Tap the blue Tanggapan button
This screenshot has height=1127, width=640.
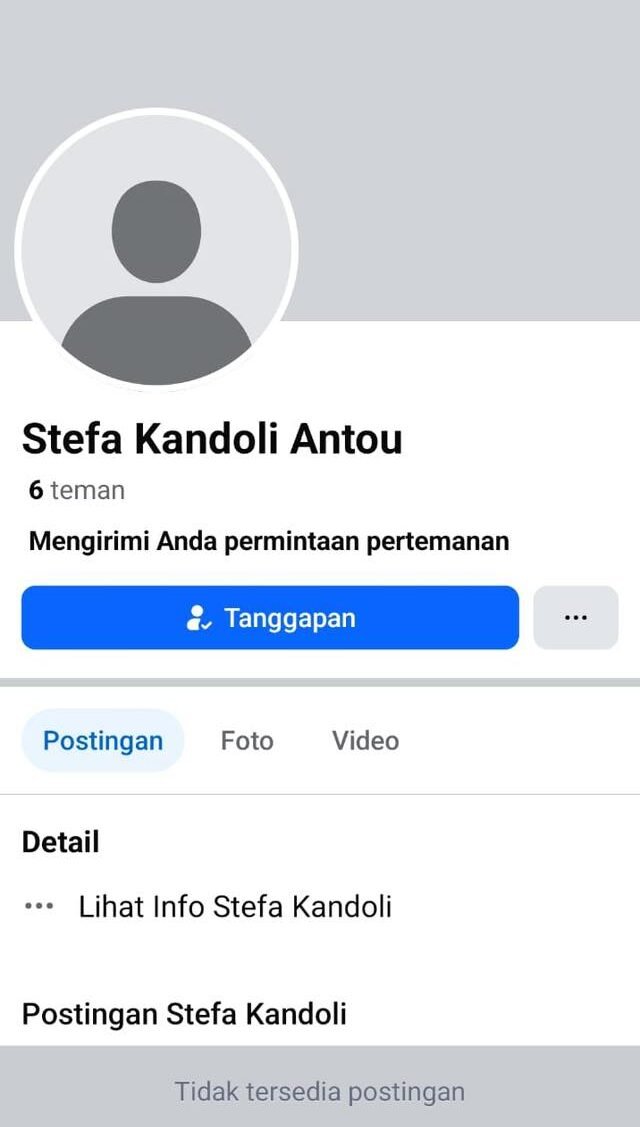tap(270, 618)
